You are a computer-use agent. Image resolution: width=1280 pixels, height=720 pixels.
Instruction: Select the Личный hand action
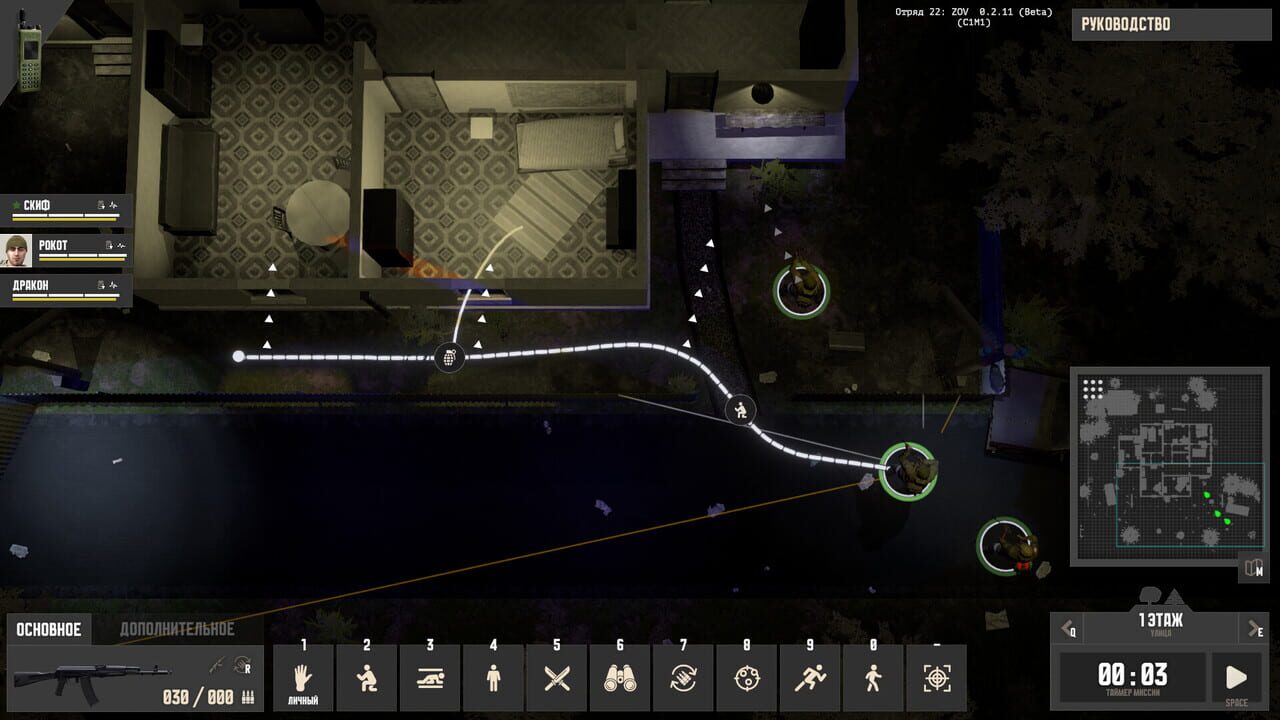(x=303, y=678)
